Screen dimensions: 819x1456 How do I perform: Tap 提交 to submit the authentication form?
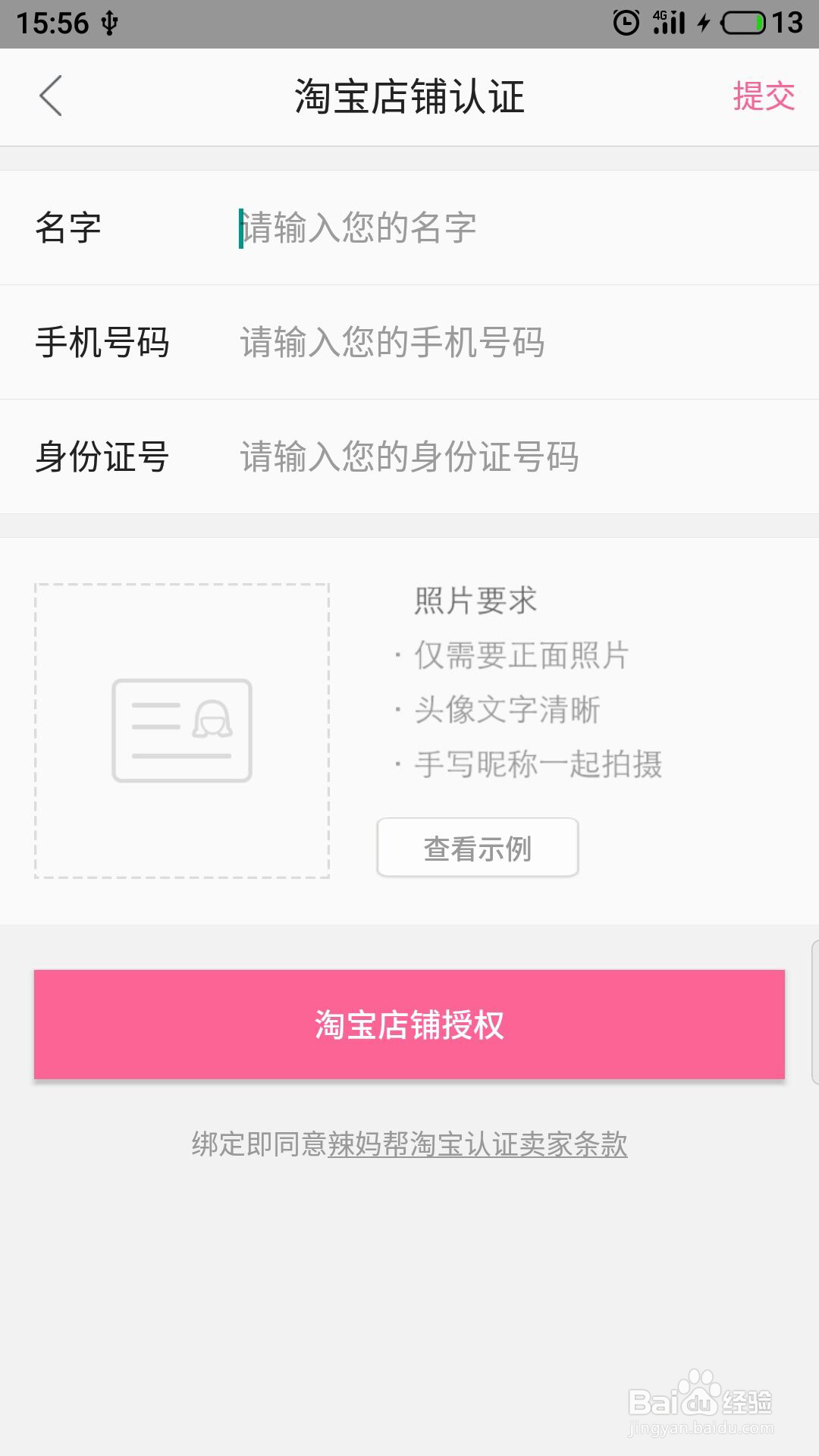pos(764,97)
